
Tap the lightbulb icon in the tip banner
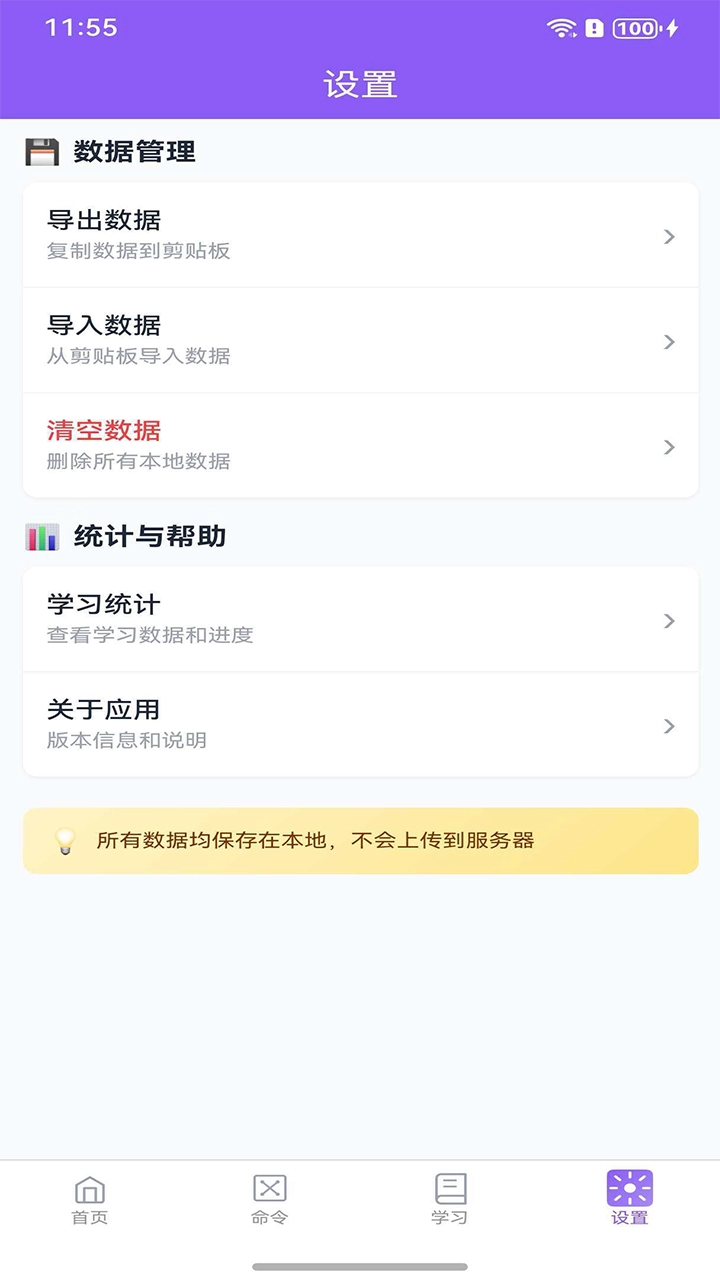pos(66,841)
